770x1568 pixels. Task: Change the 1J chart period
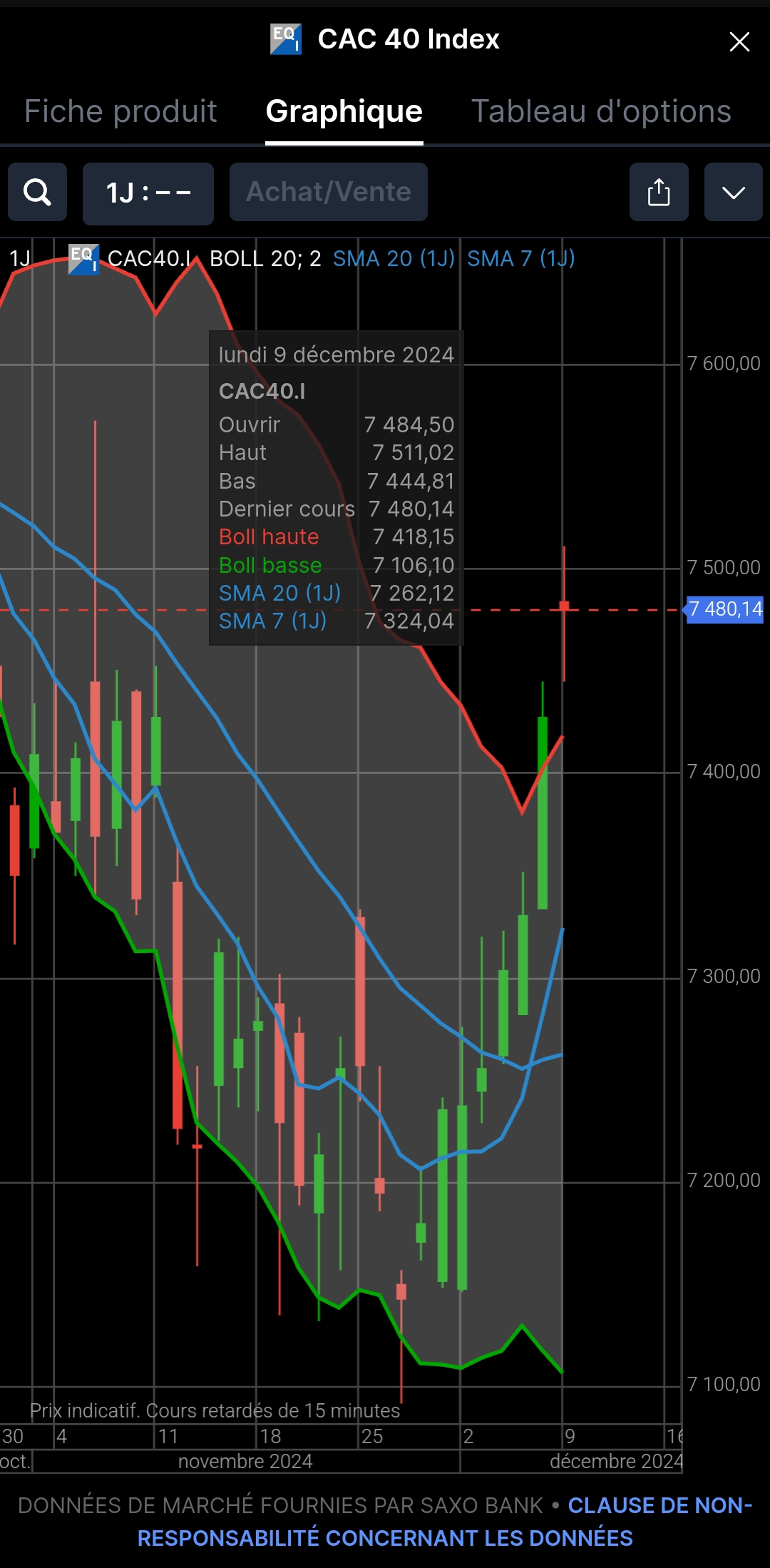[x=148, y=193]
